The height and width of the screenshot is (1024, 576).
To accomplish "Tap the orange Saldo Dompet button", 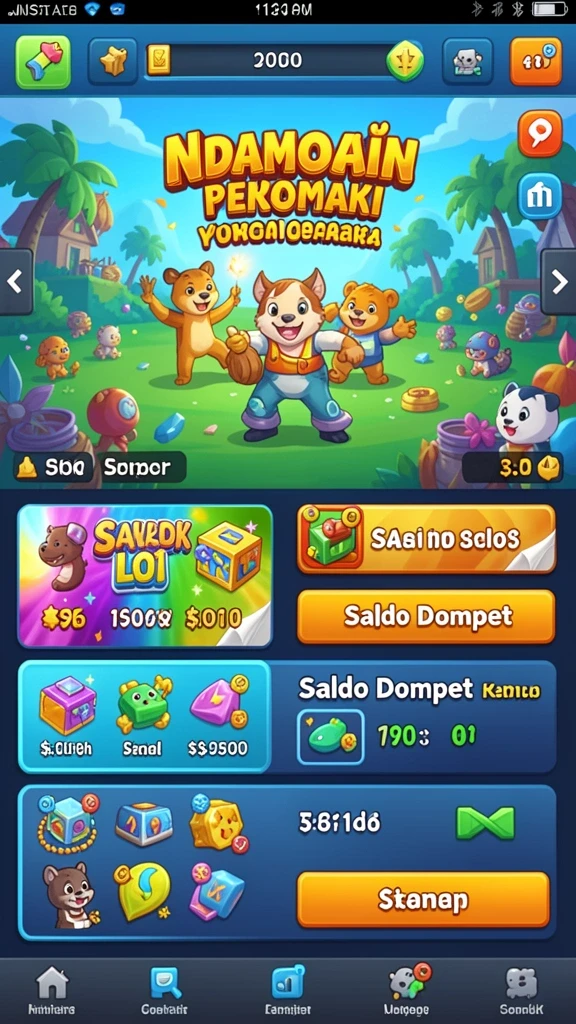I will [x=426, y=616].
